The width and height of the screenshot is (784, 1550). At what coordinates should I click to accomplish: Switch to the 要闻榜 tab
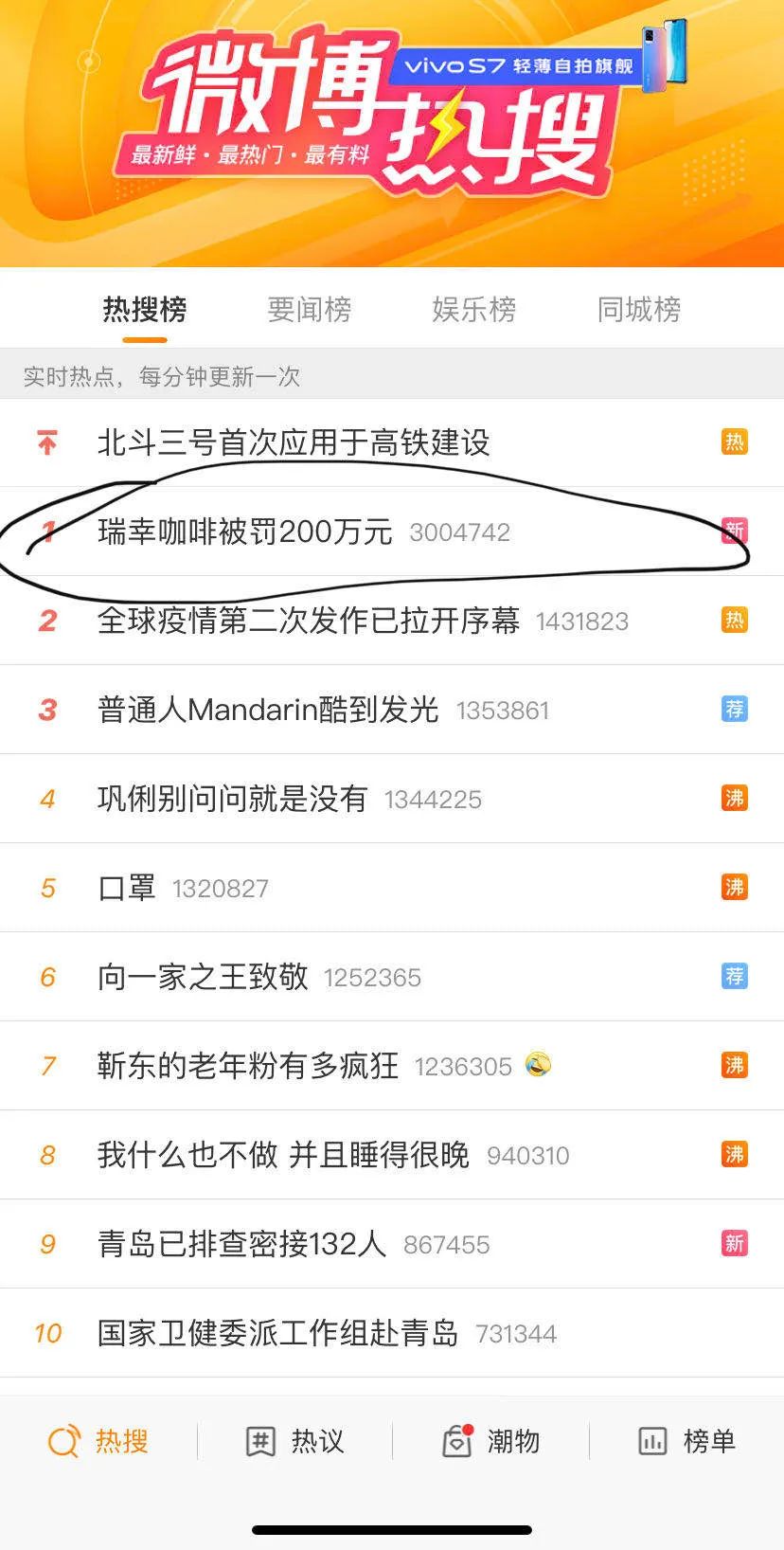(x=309, y=310)
